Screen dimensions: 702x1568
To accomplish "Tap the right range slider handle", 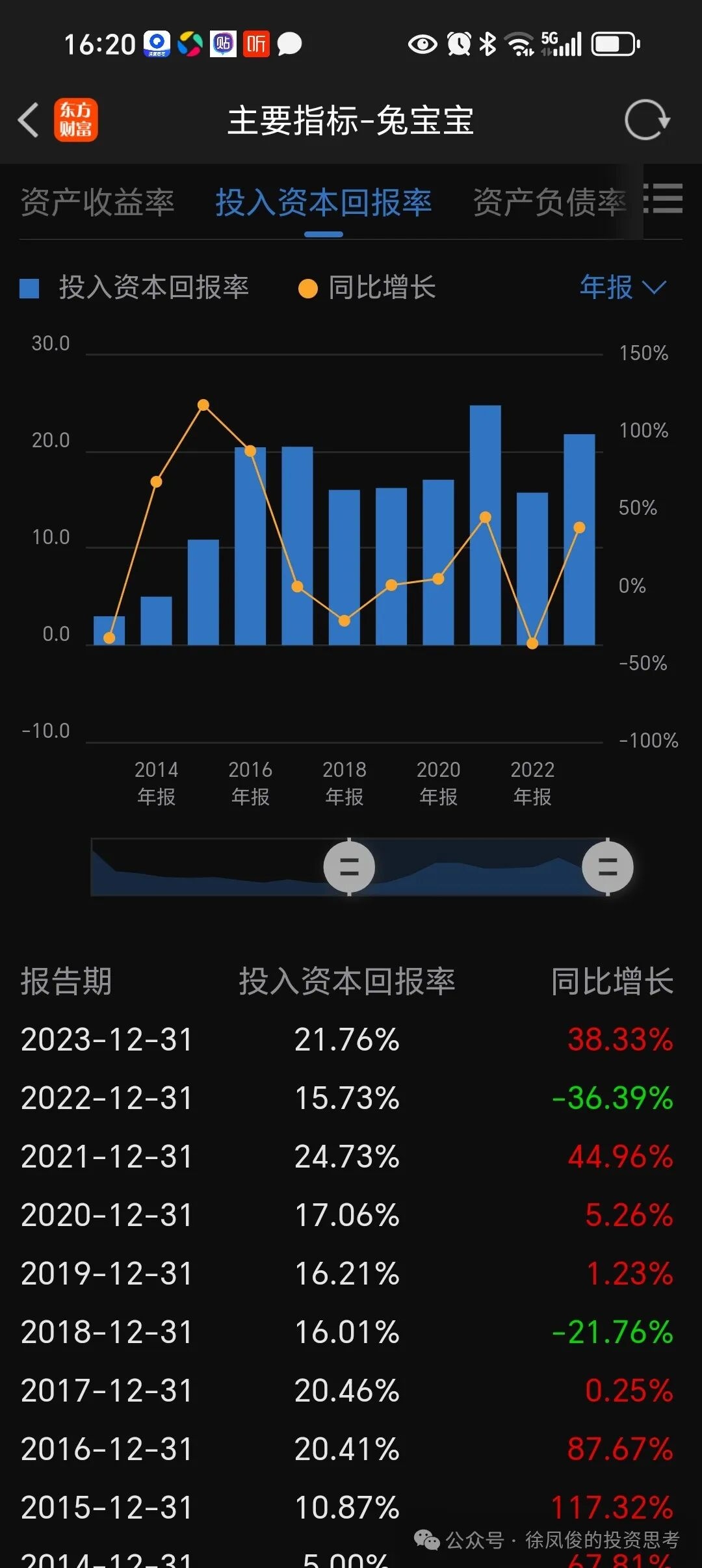I will pos(608,867).
